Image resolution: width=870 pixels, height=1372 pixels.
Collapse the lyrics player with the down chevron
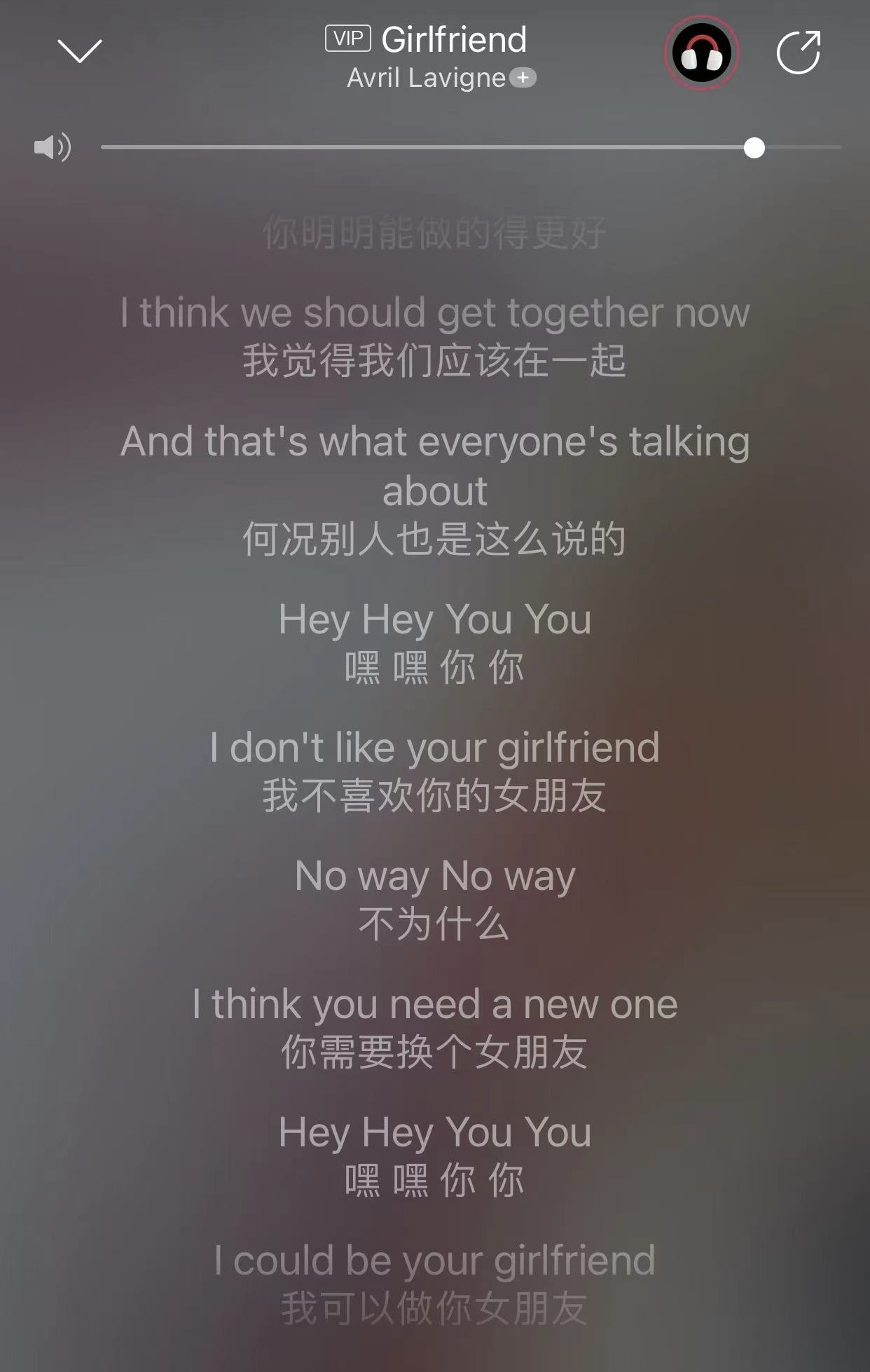(x=79, y=51)
